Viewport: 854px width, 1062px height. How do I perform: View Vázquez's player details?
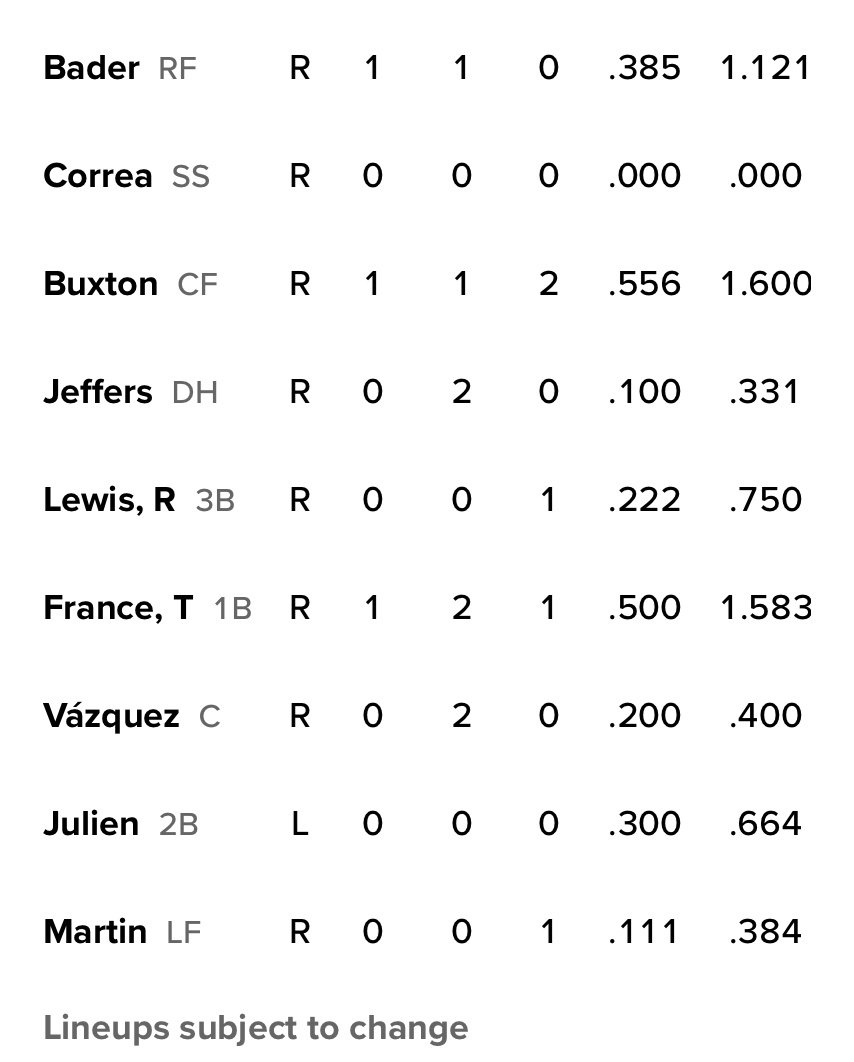click(x=111, y=716)
